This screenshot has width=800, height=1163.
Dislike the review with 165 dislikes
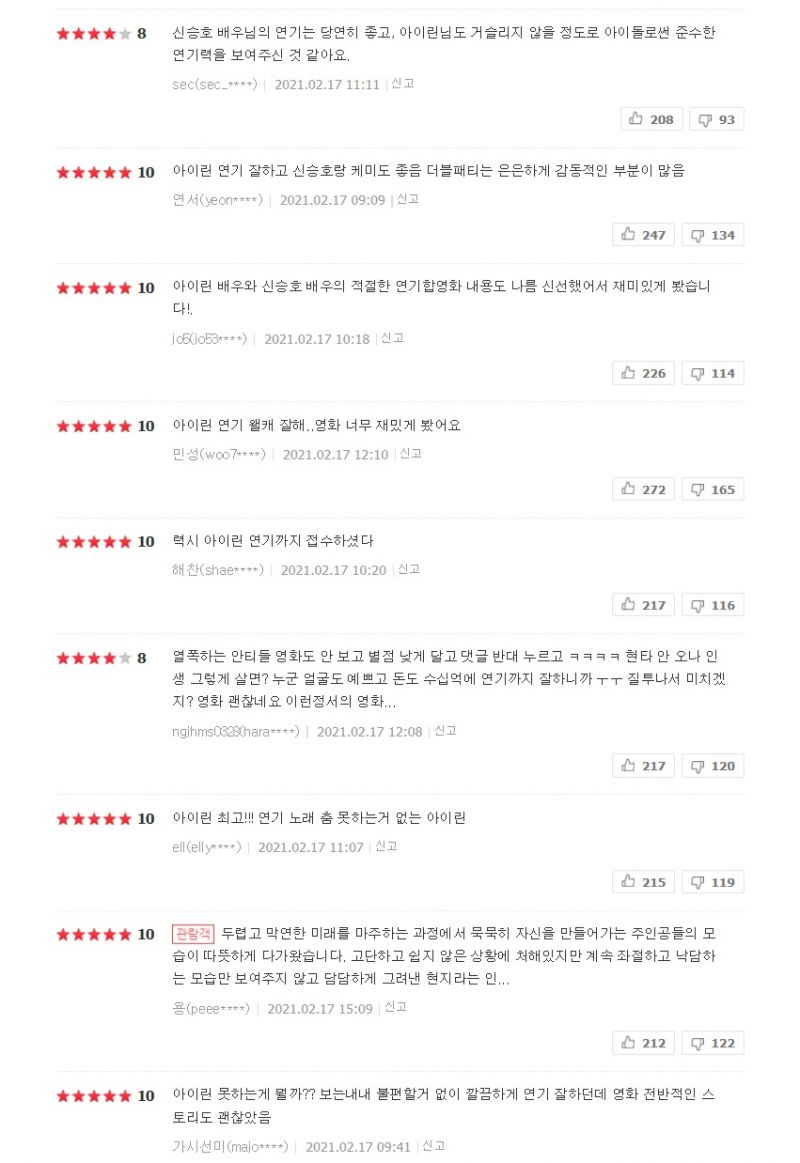click(x=712, y=489)
